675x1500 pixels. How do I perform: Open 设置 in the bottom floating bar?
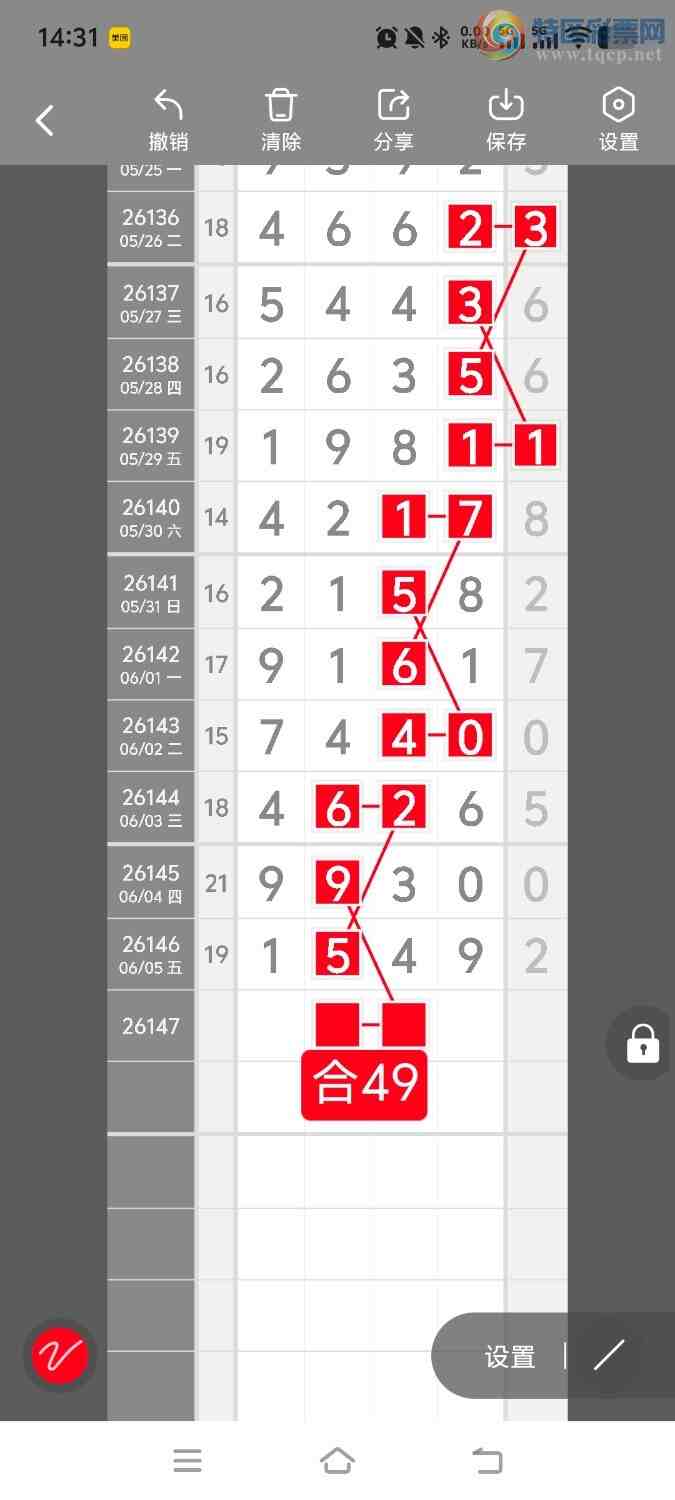(510, 1357)
